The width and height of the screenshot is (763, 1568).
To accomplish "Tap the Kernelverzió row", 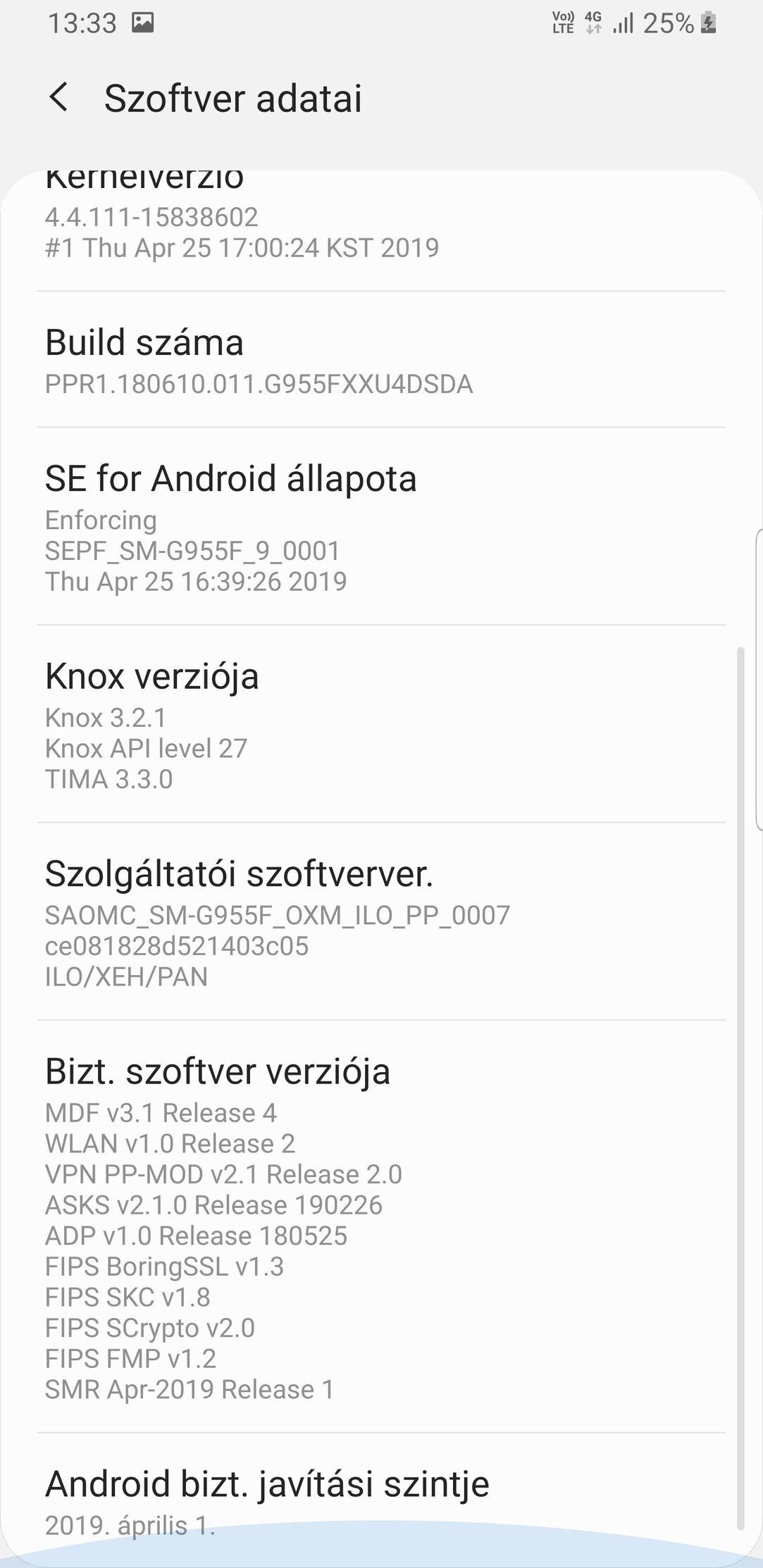I will click(x=381, y=230).
